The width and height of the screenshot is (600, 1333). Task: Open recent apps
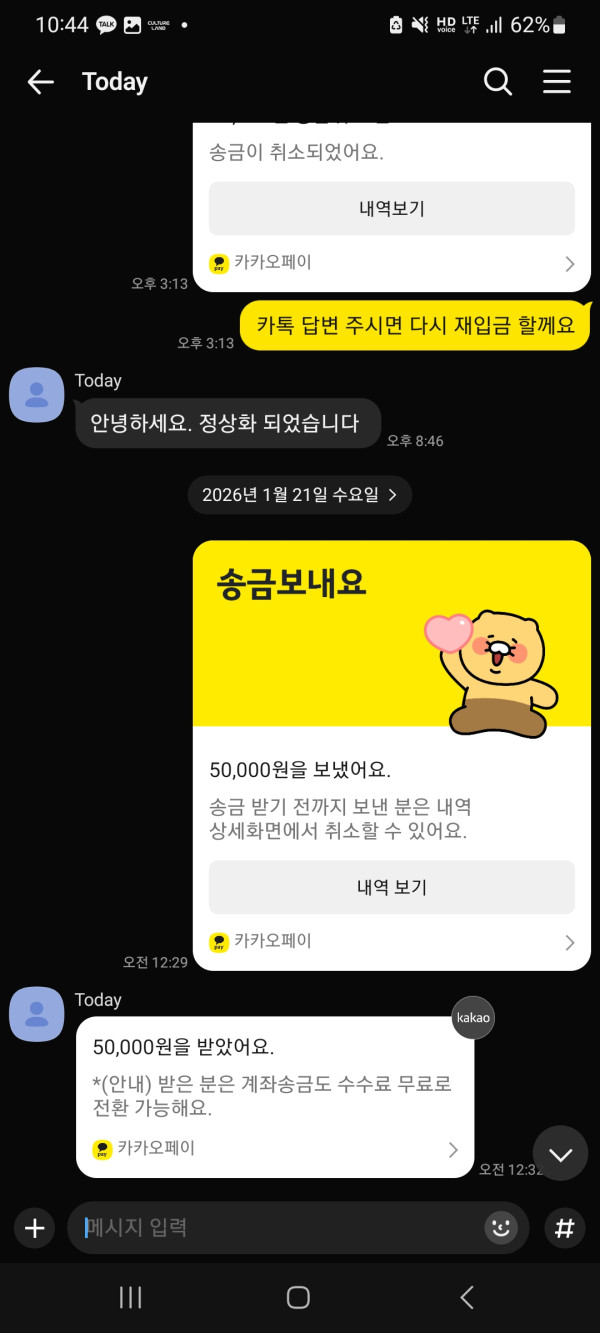point(130,1297)
